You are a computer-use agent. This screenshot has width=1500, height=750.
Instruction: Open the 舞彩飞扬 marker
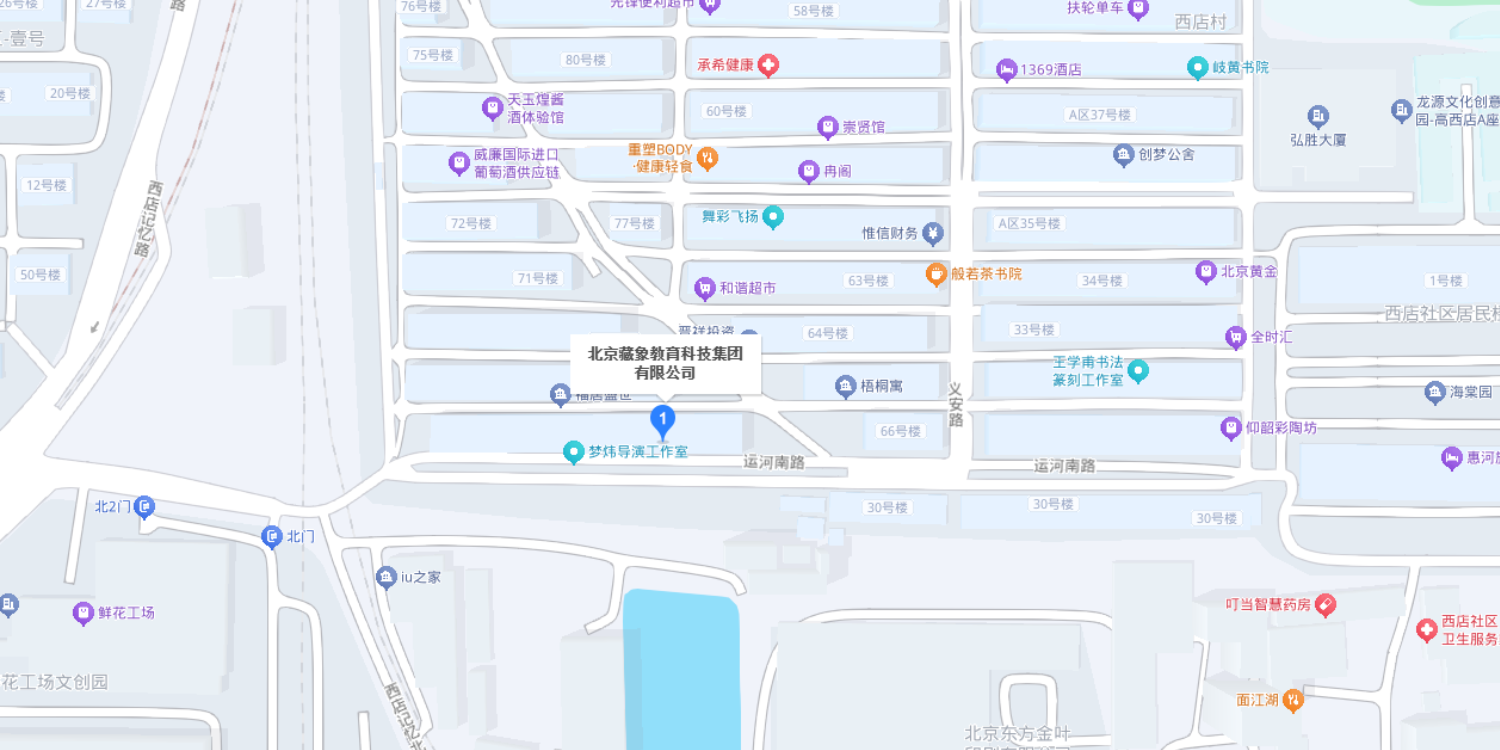tap(773, 216)
